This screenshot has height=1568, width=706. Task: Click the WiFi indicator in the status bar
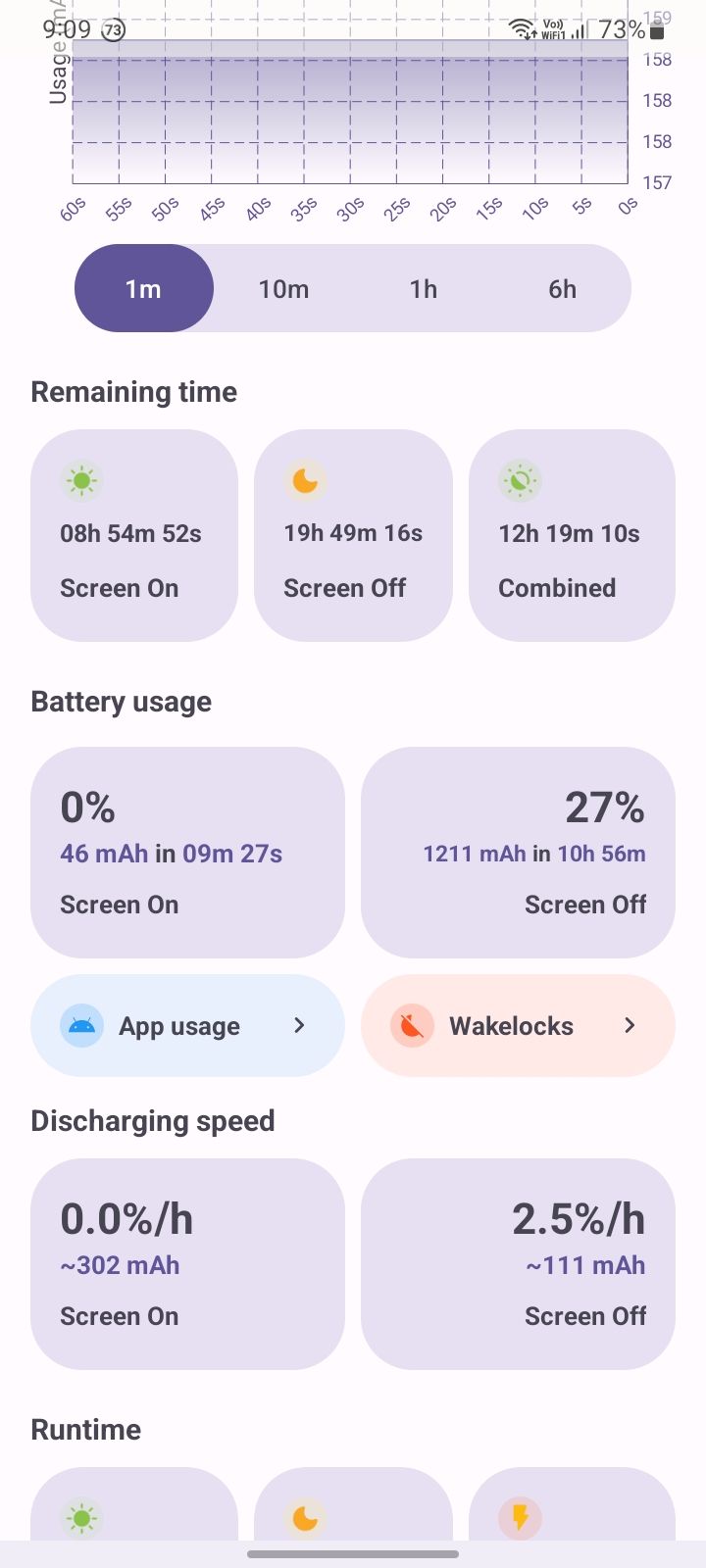click(521, 28)
